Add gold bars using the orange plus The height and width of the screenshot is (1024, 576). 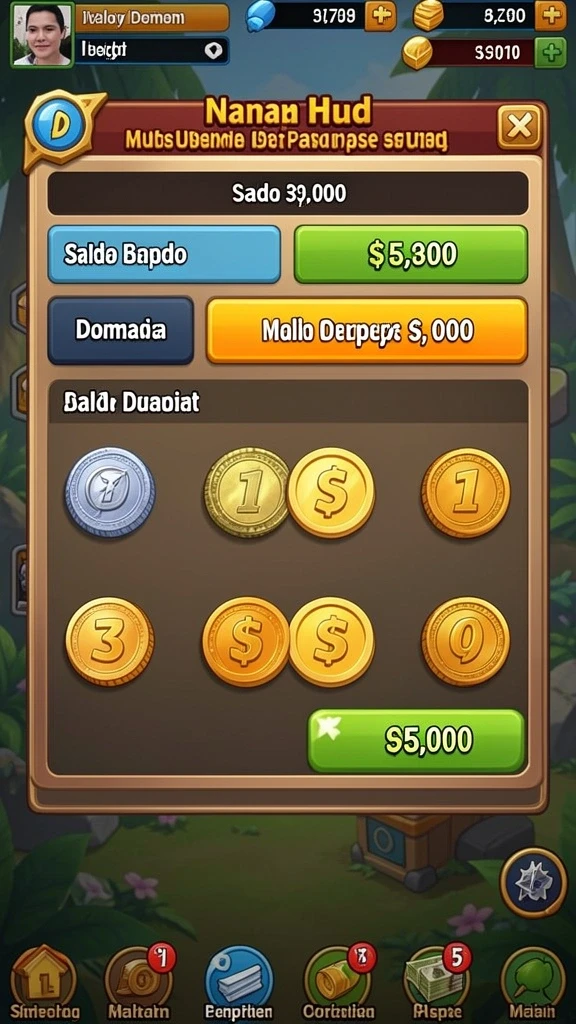point(551,15)
